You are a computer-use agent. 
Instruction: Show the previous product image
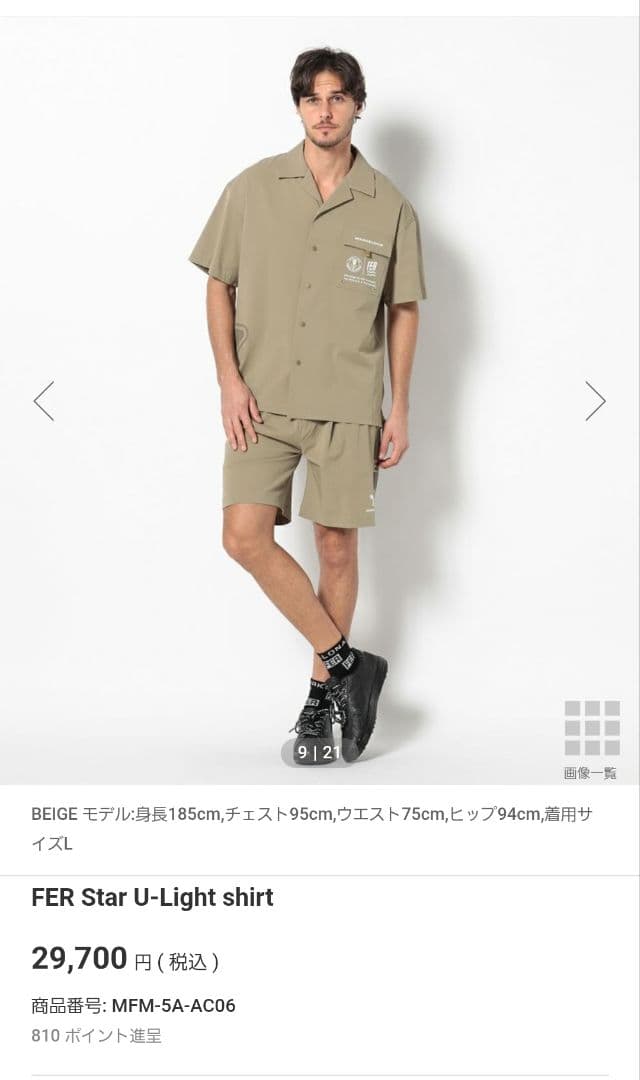(x=44, y=401)
